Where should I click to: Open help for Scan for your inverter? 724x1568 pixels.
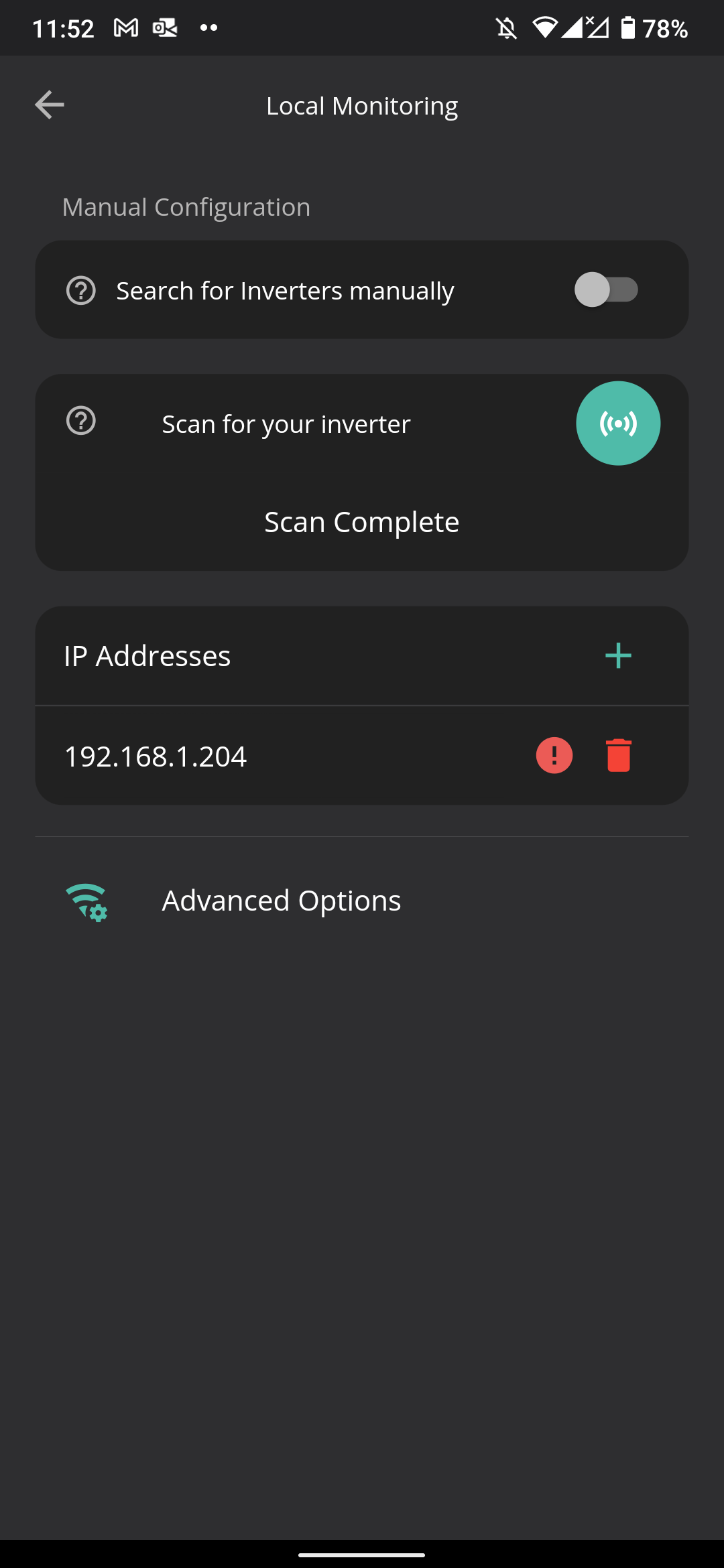click(81, 421)
